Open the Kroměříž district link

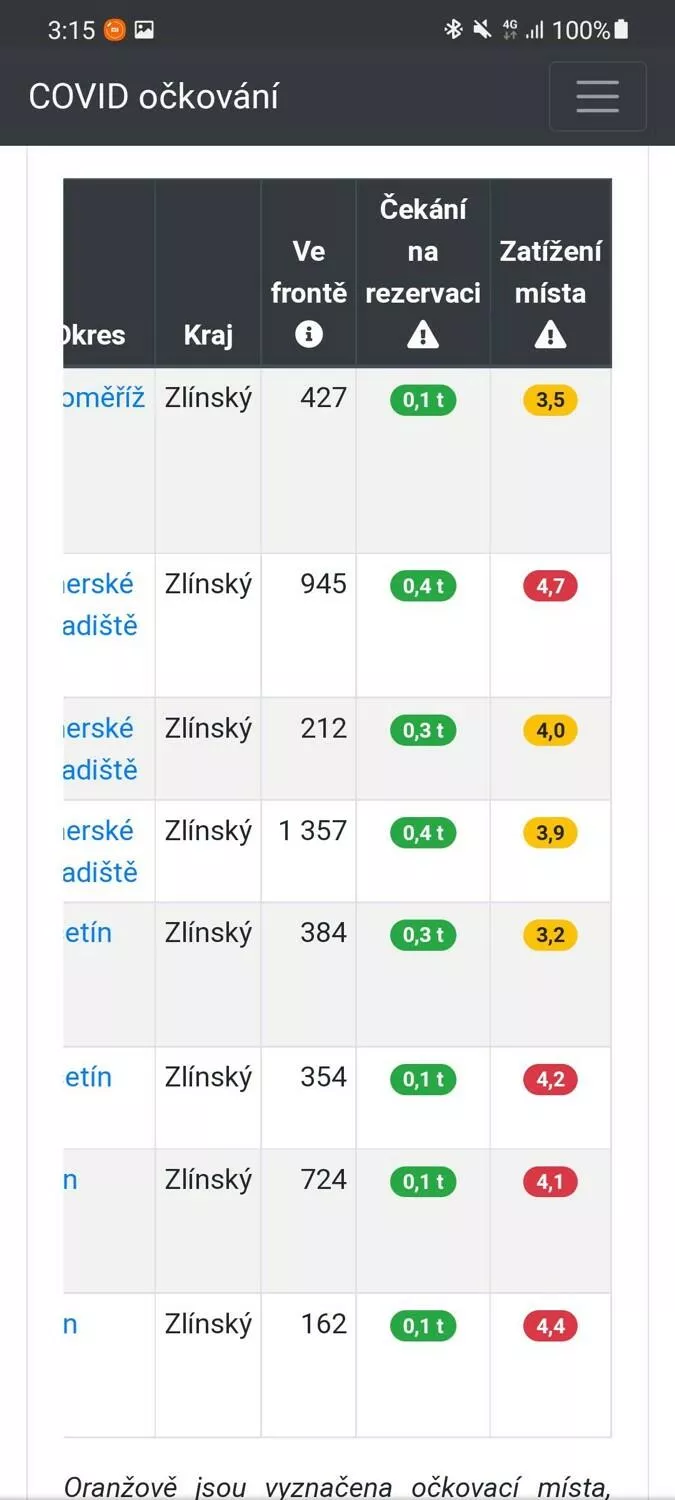[104, 398]
